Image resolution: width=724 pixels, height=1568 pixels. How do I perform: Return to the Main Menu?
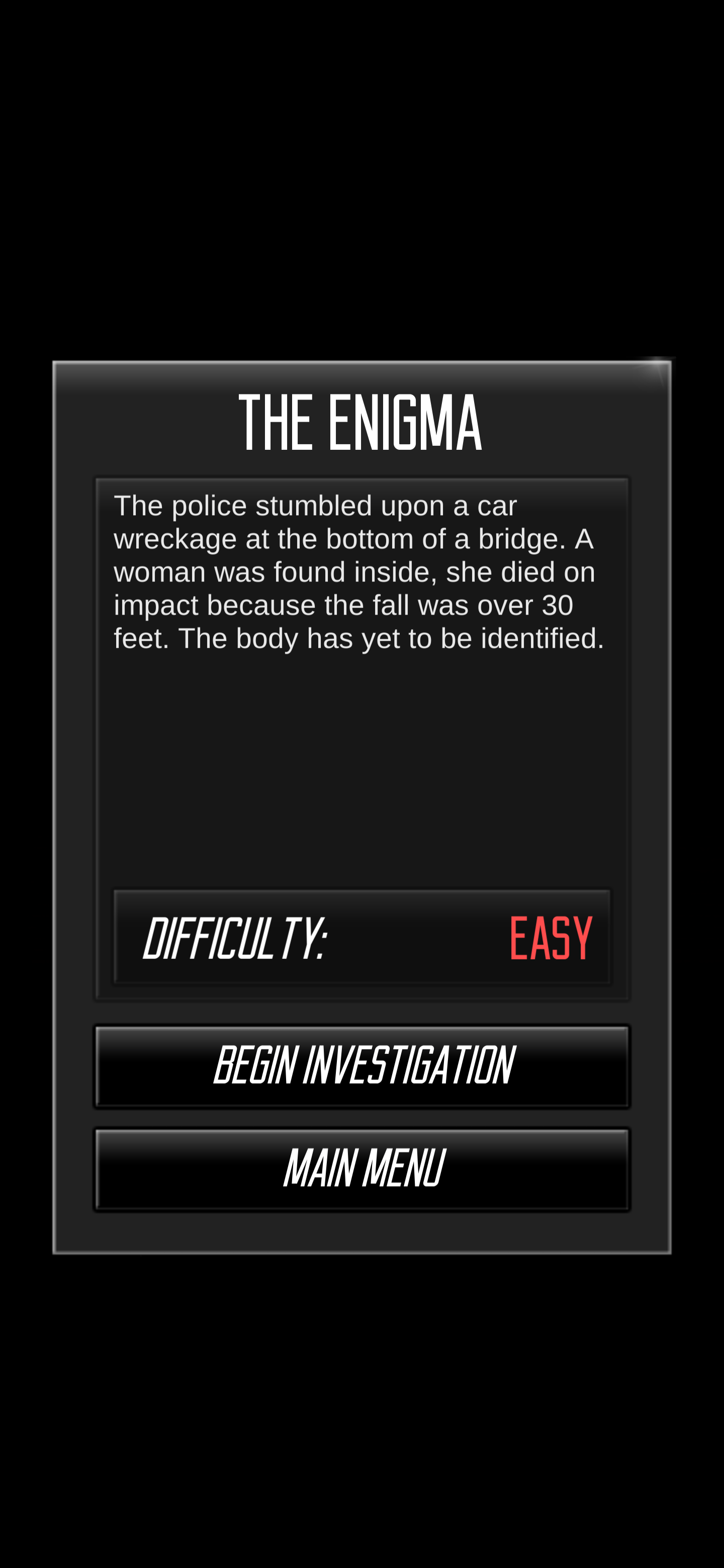click(361, 1168)
